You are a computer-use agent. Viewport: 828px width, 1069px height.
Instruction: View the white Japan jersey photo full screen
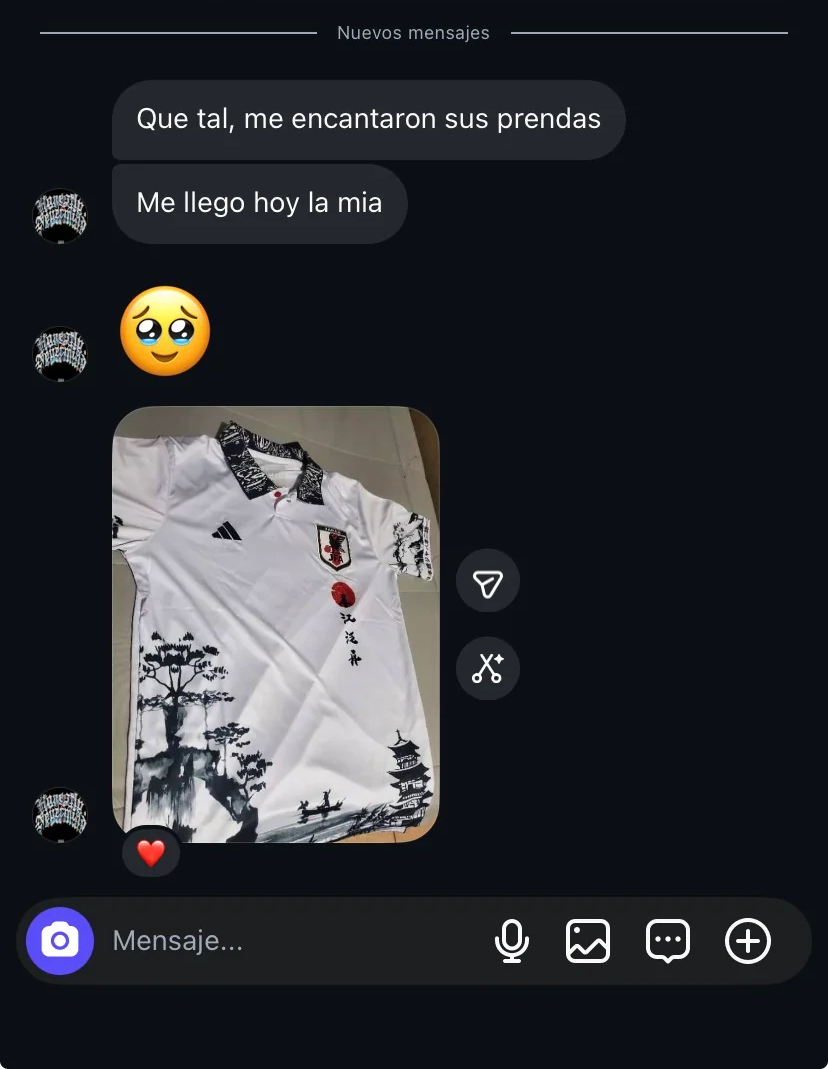(x=276, y=624)
